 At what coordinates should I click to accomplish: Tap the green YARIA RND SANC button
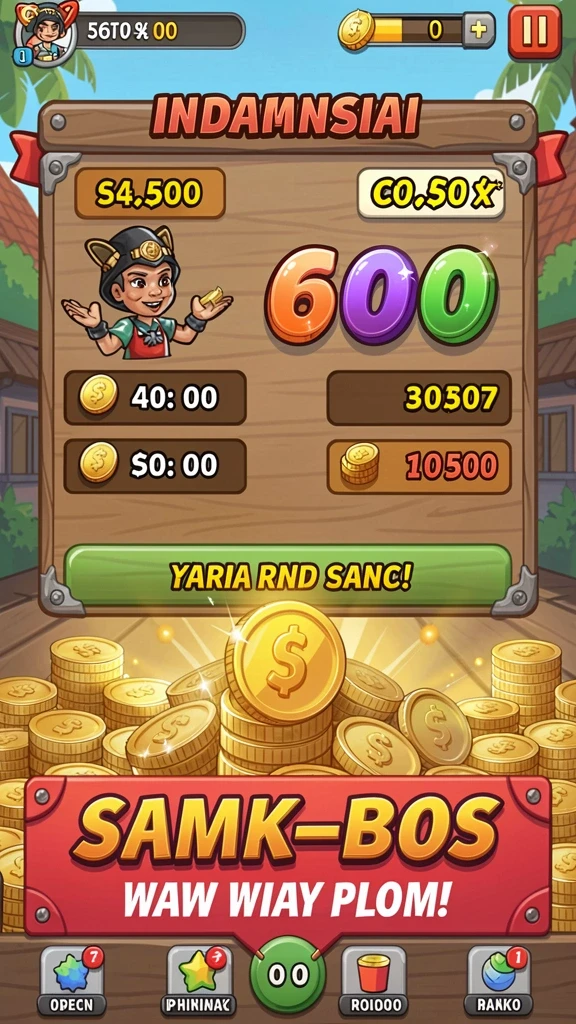click(x=287, y=577)
